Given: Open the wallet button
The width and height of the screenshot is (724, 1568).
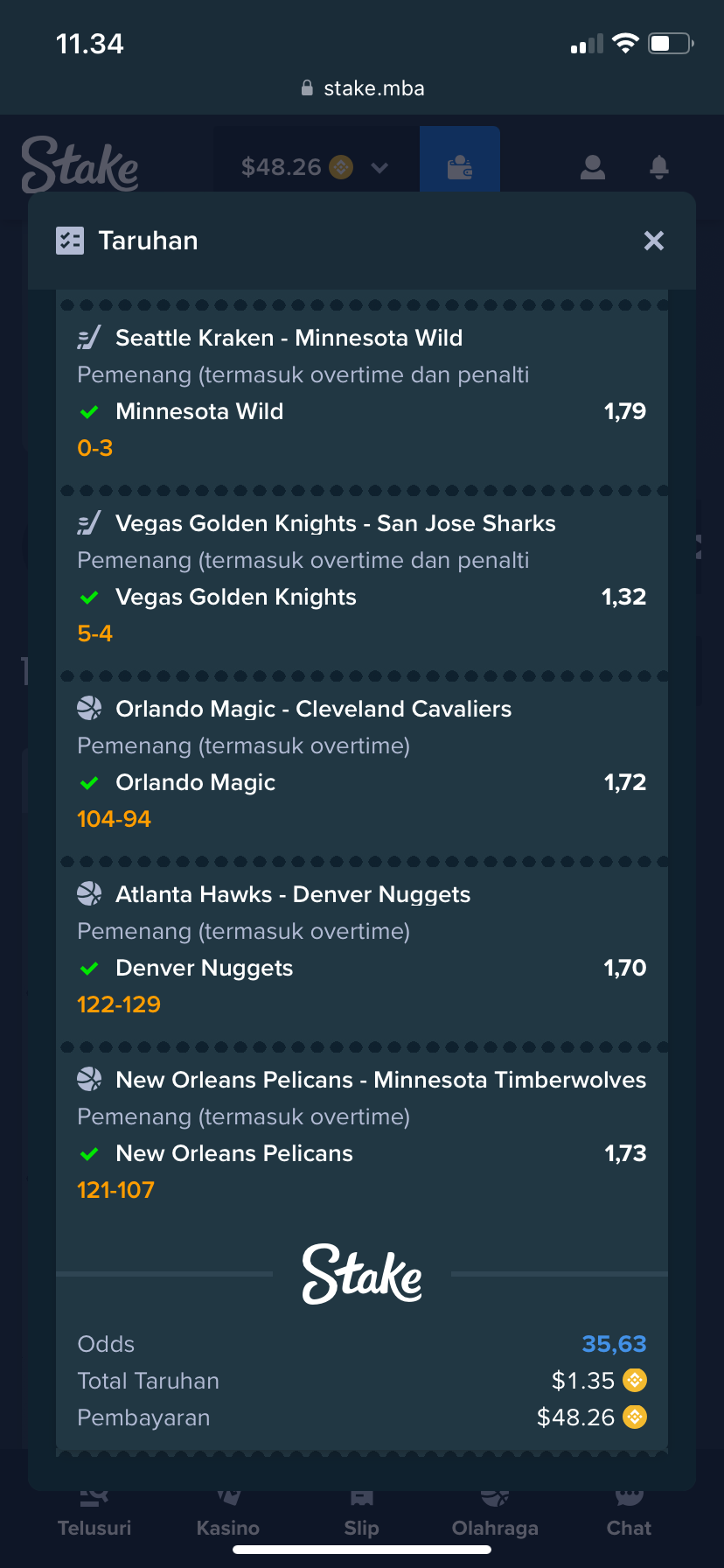Looking at the screenshot, I should [460, 166].
